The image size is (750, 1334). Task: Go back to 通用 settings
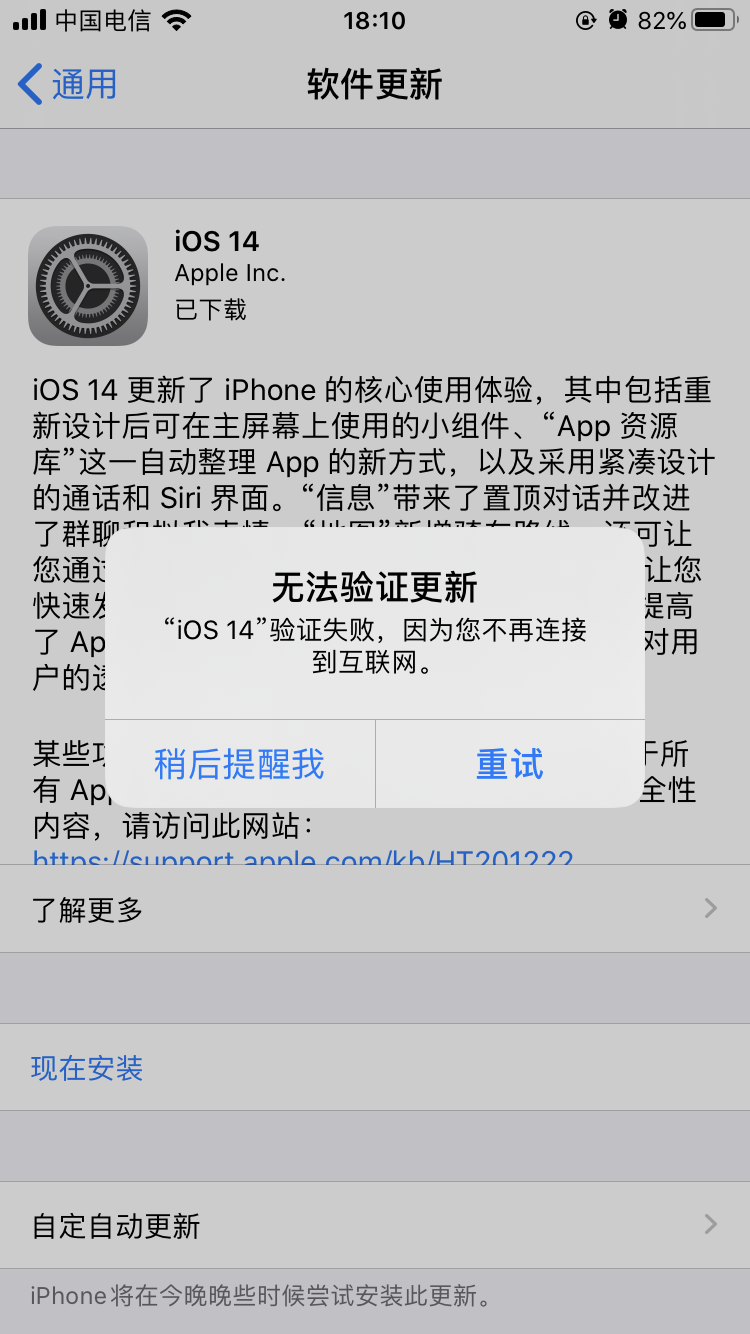tap(68, 85)
